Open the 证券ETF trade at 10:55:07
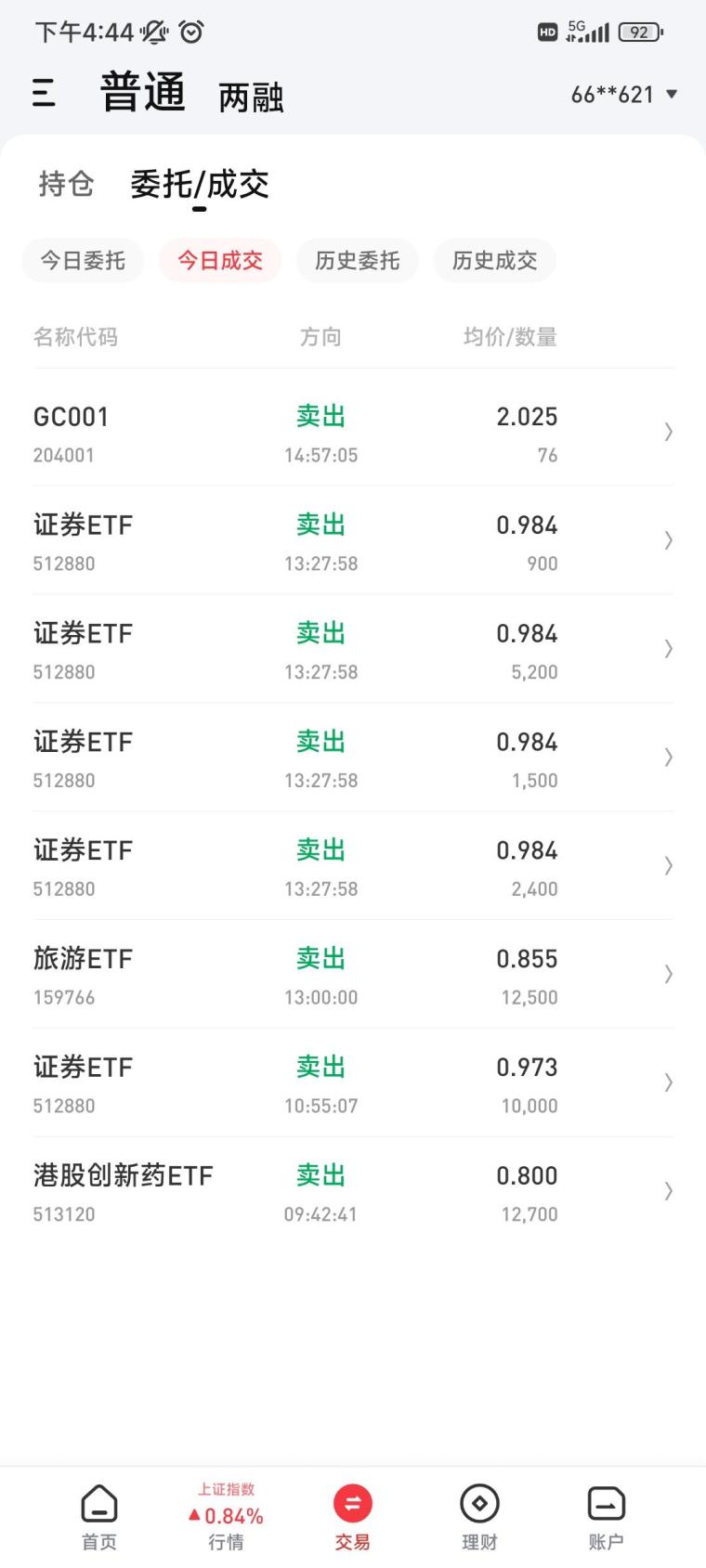706x1568 pixels. [x=353, y=1083]
